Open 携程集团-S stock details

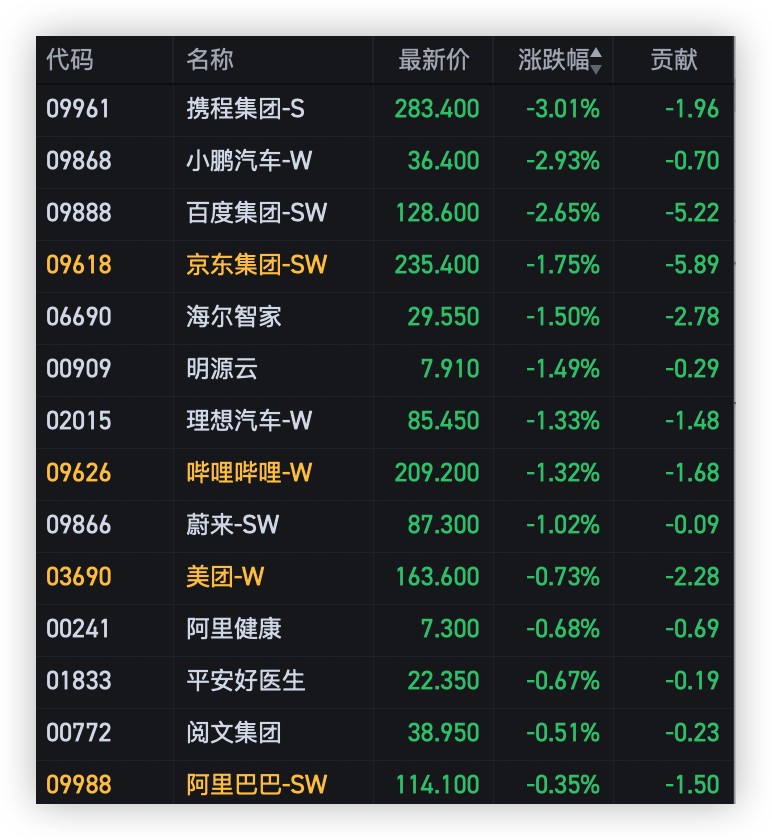245,109
